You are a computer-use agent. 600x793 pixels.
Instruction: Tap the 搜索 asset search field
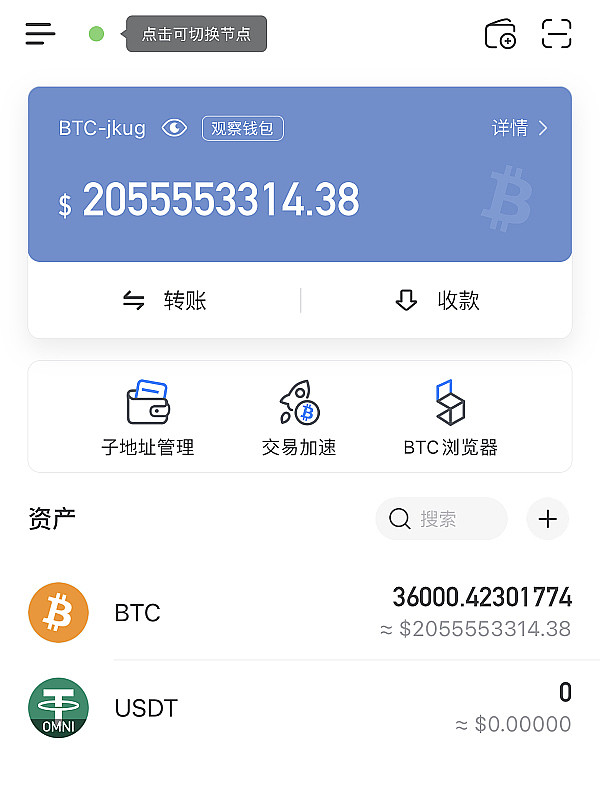coord(441,519)
